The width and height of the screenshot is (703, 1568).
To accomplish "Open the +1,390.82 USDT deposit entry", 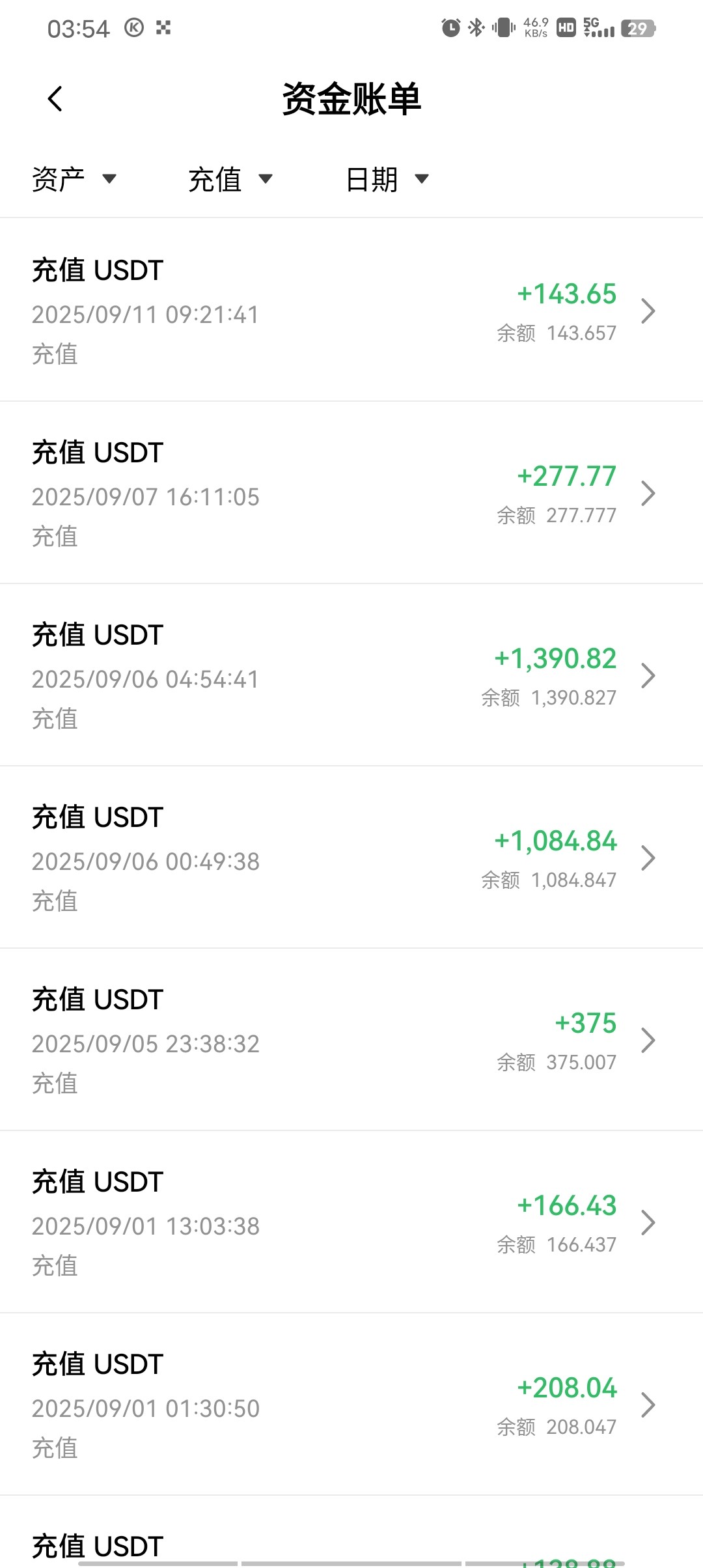I will [351, 675].
